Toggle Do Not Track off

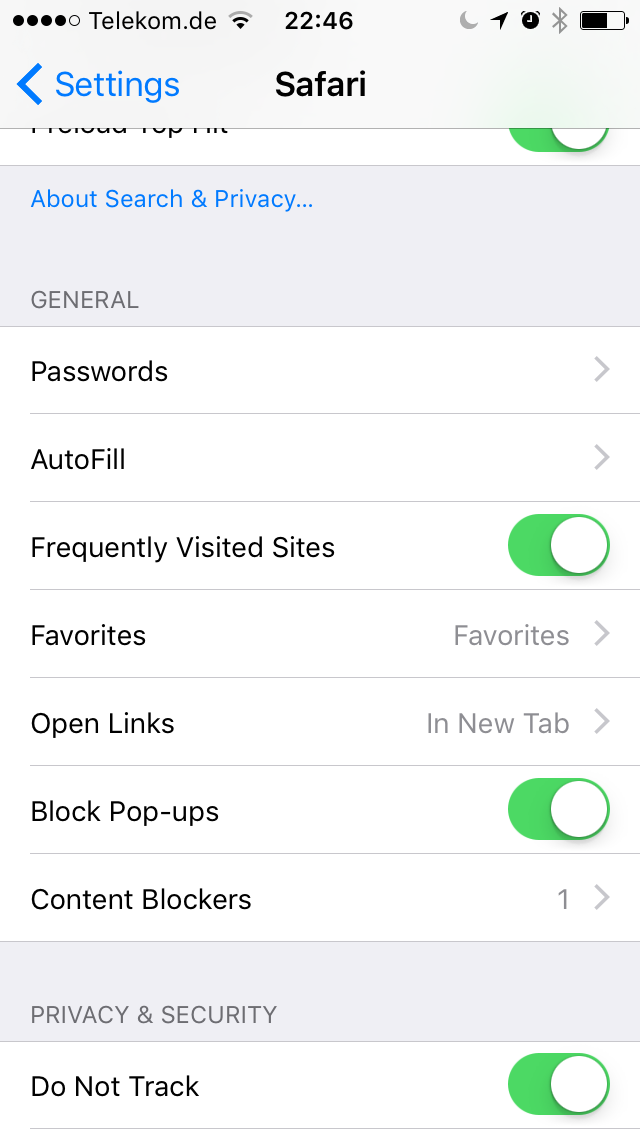pos(559,1085)
